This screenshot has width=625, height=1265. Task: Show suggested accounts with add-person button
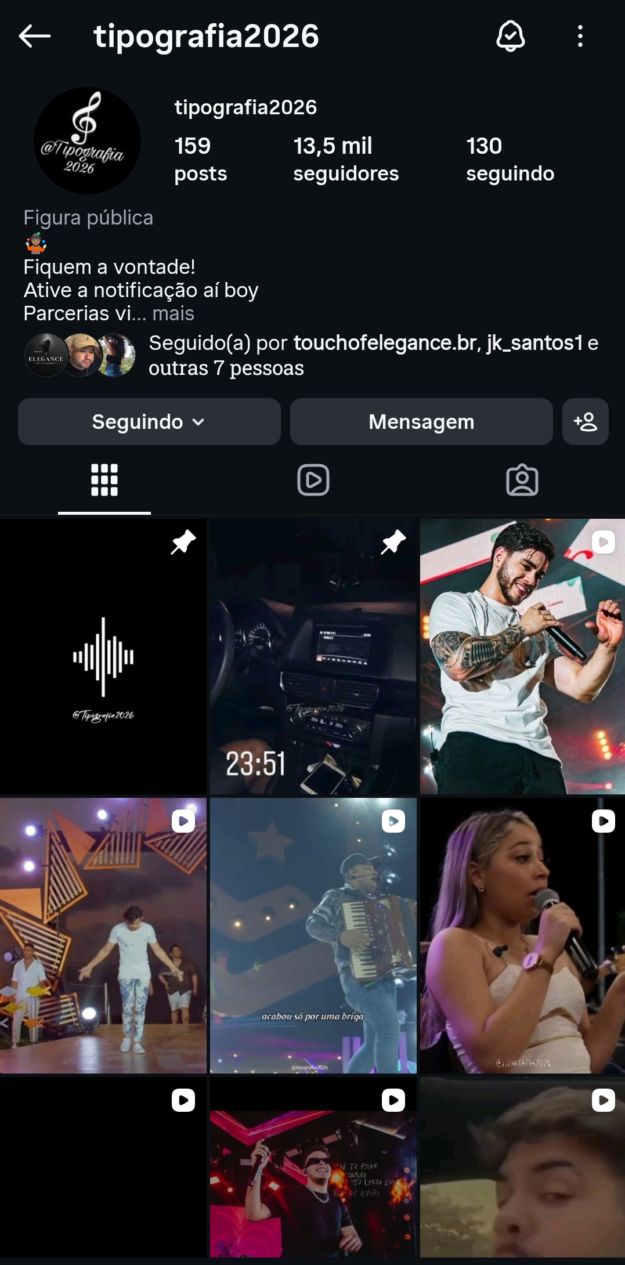[x=585, y=422]
